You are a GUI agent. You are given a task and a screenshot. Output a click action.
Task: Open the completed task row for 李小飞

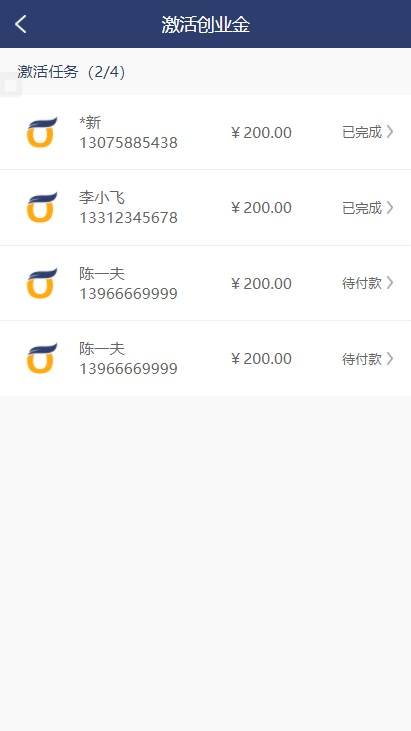(206, 208)
